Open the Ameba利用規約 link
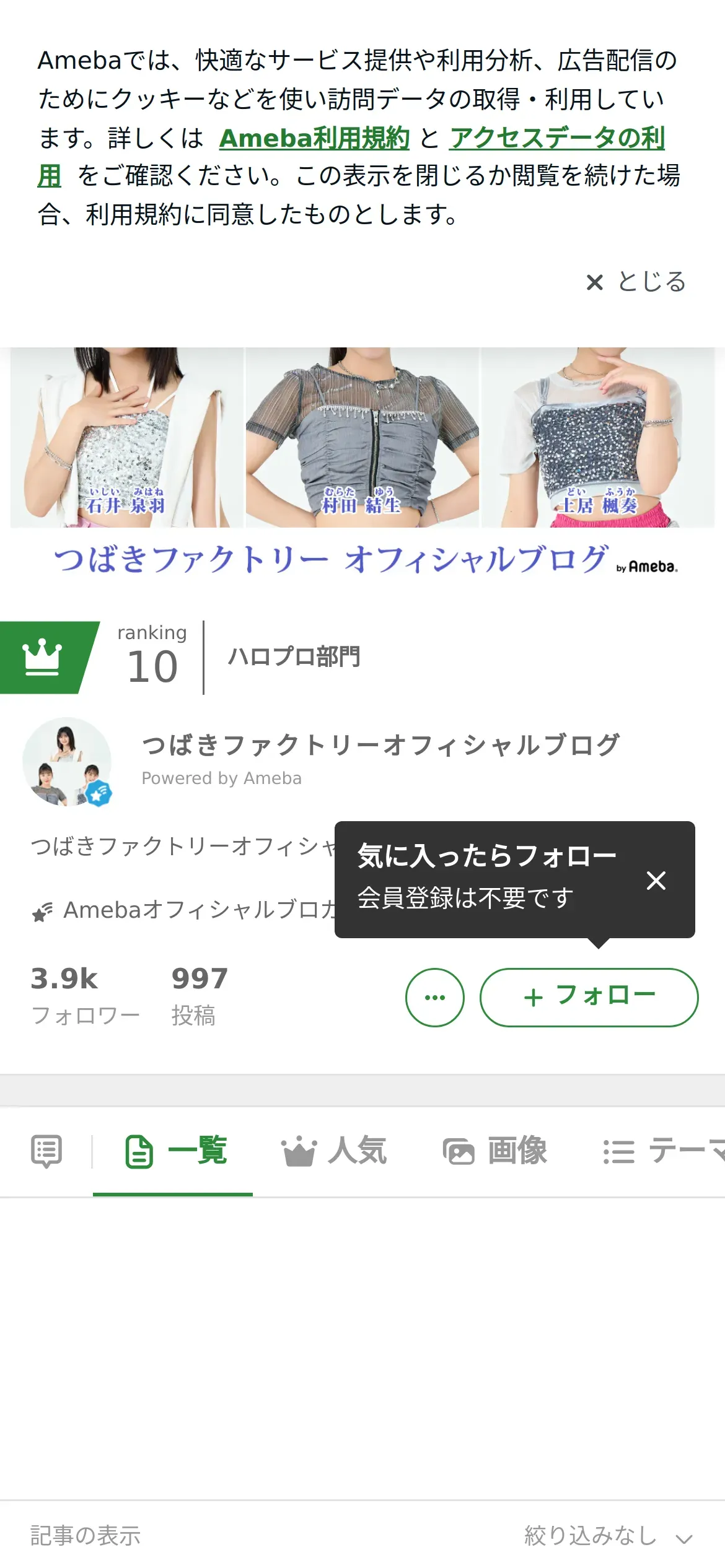The height and width of the screenshot is (1568, 725). [314, 138]
